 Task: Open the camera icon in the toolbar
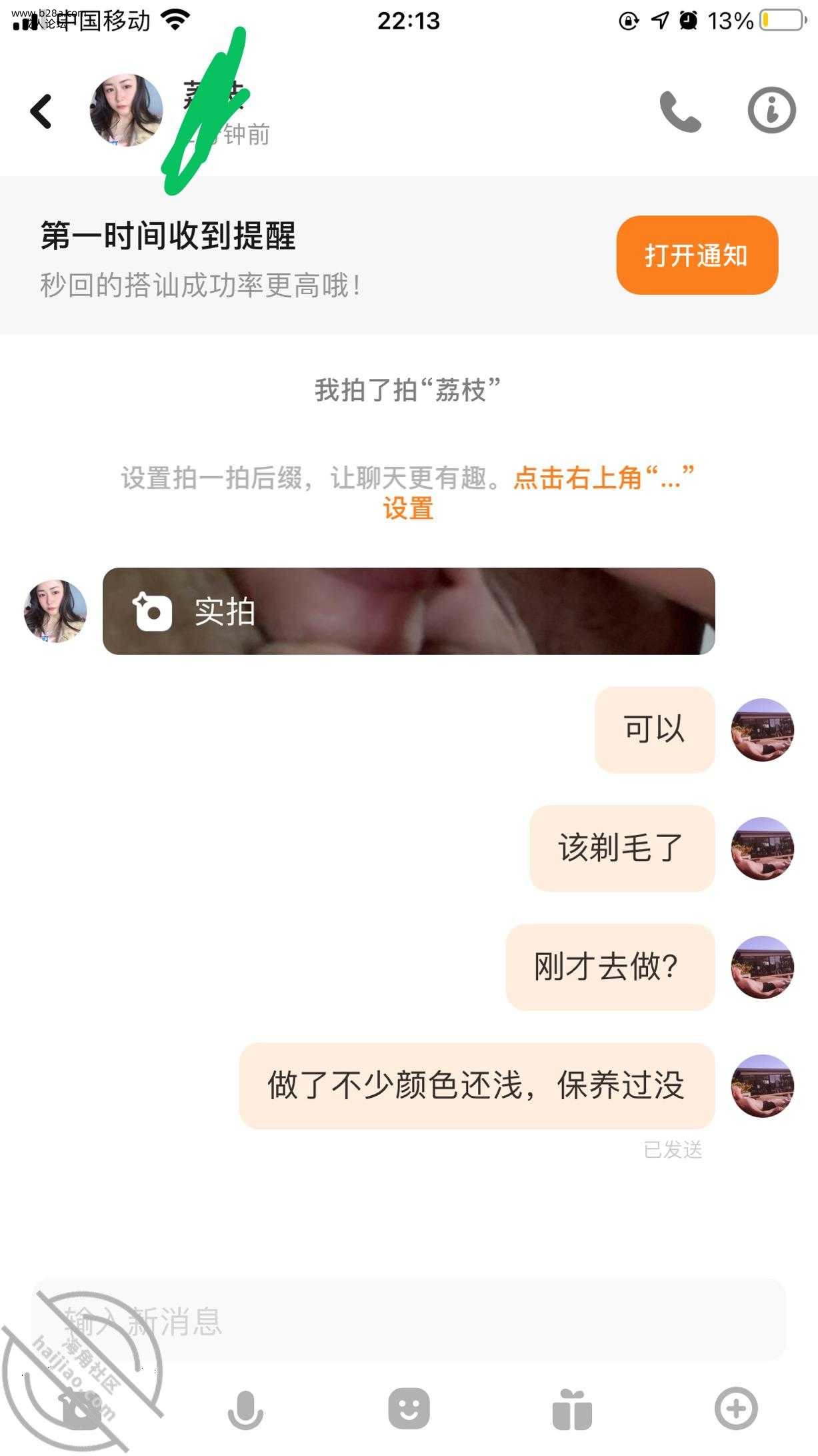(82, 1409)
